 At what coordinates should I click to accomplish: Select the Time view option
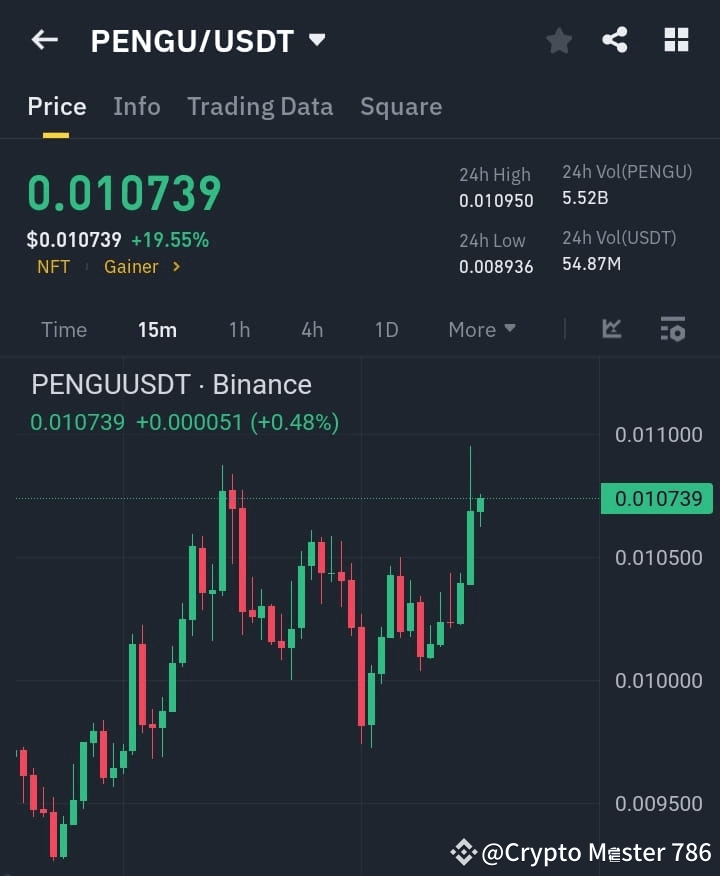64,329
